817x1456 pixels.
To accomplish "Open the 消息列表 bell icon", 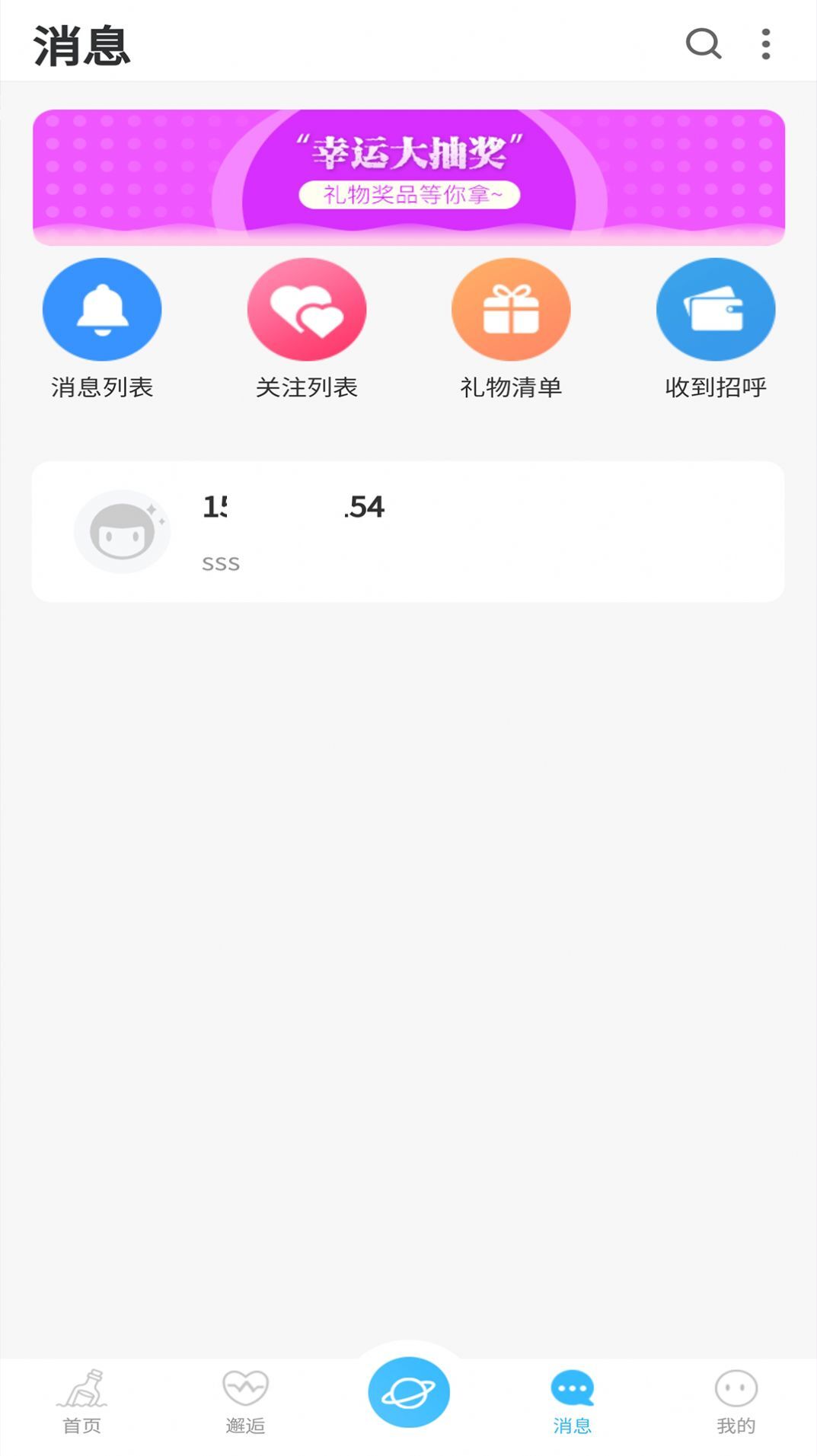I will pyautogui.click(x=102, y=309).
